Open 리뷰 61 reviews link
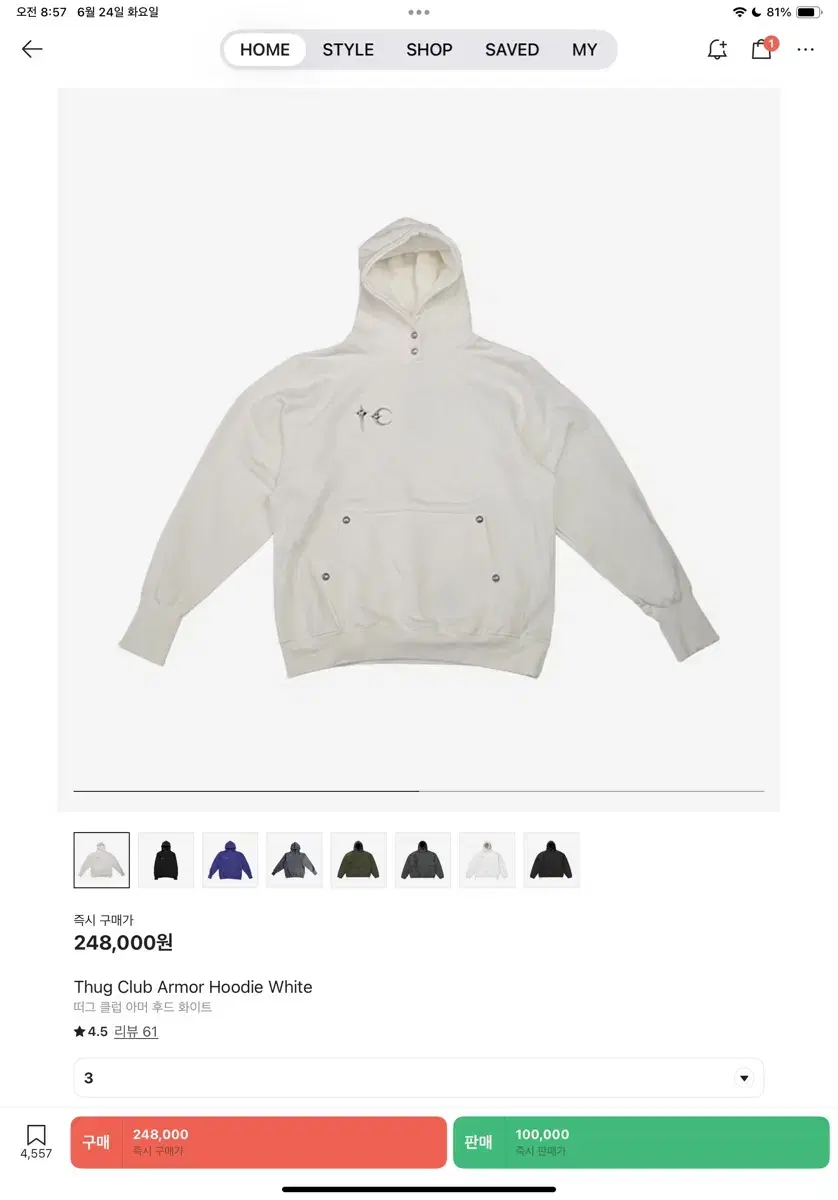Image resolution: width=838 pixels, height=1200 pixels. pyautogui.click(x=136, y=1031)
